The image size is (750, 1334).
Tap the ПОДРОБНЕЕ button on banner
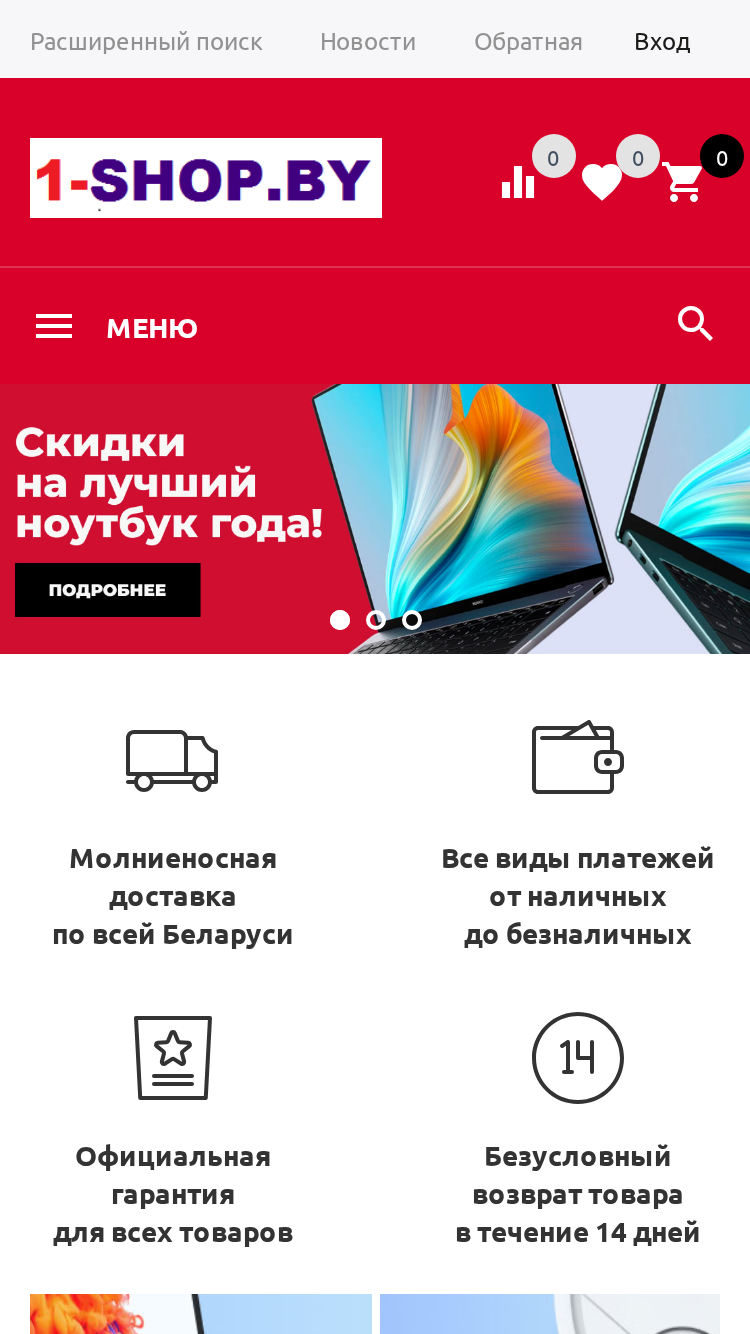(108, 590)
